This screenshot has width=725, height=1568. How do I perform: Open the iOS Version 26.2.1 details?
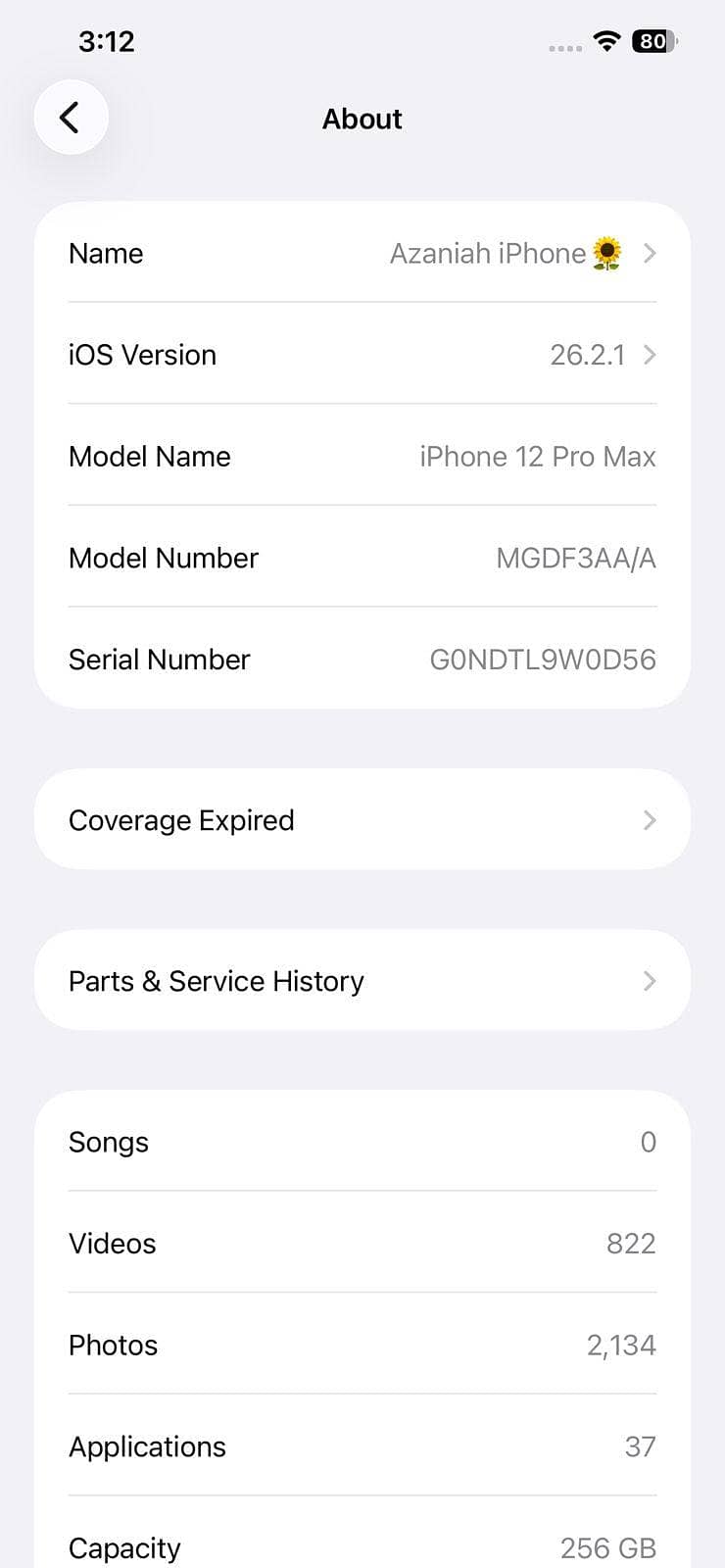pos(362,355)
